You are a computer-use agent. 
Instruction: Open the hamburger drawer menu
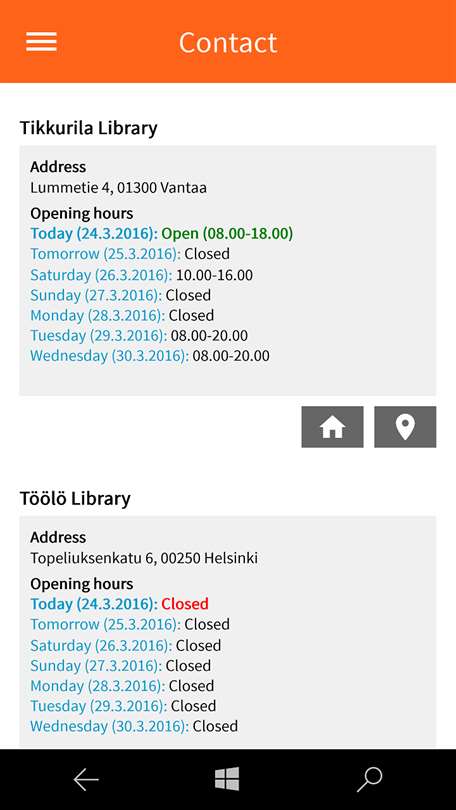click(x=42, y=42)
